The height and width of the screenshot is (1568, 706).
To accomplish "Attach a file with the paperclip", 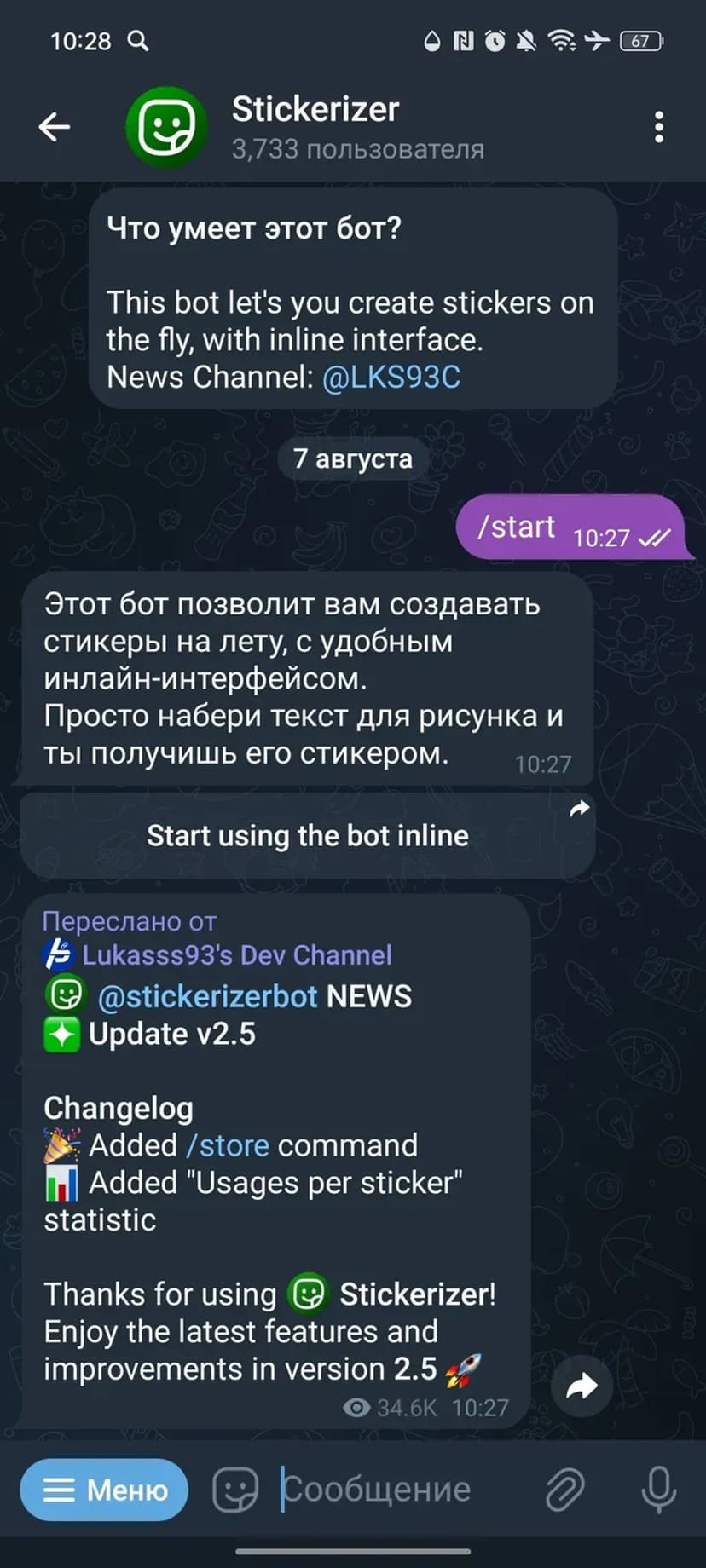I will [x=564, y=1490].
